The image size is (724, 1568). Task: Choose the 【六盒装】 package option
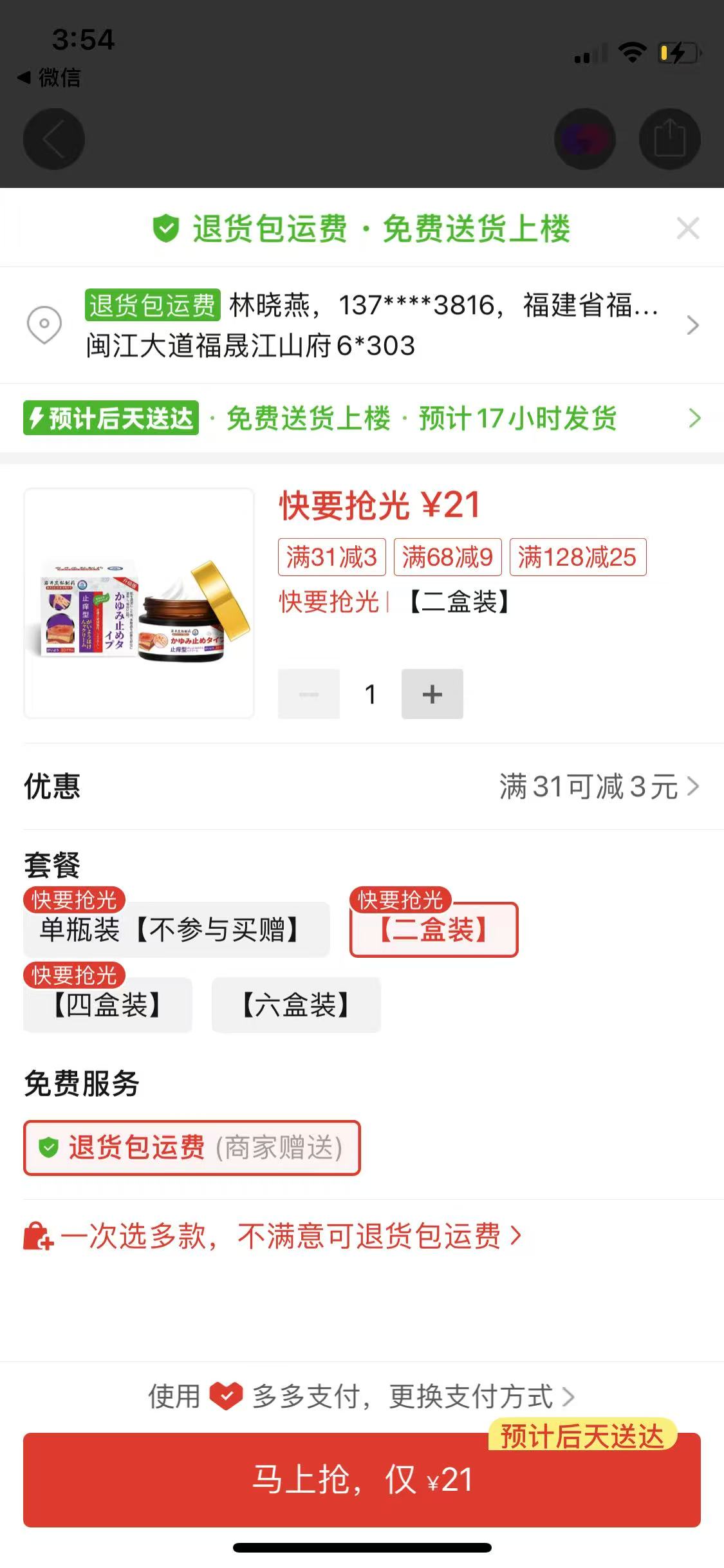pos(296,1005)
